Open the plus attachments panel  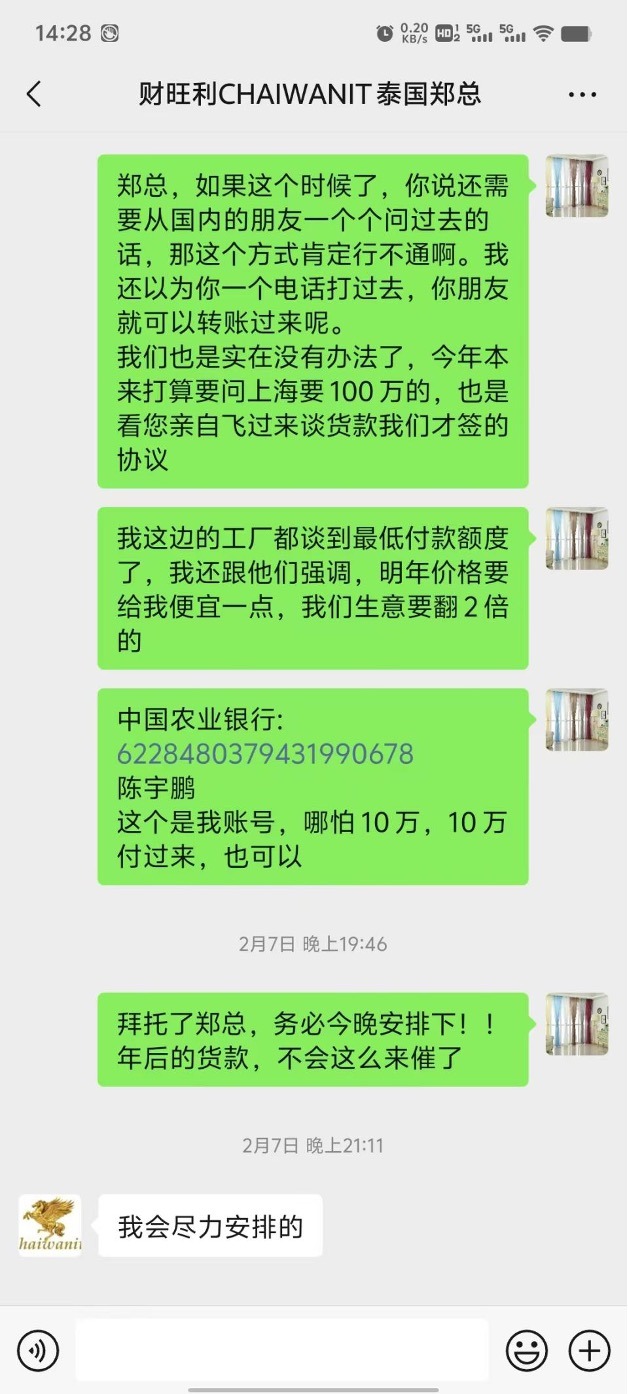pyautogui.click(x=589, y=1351)
